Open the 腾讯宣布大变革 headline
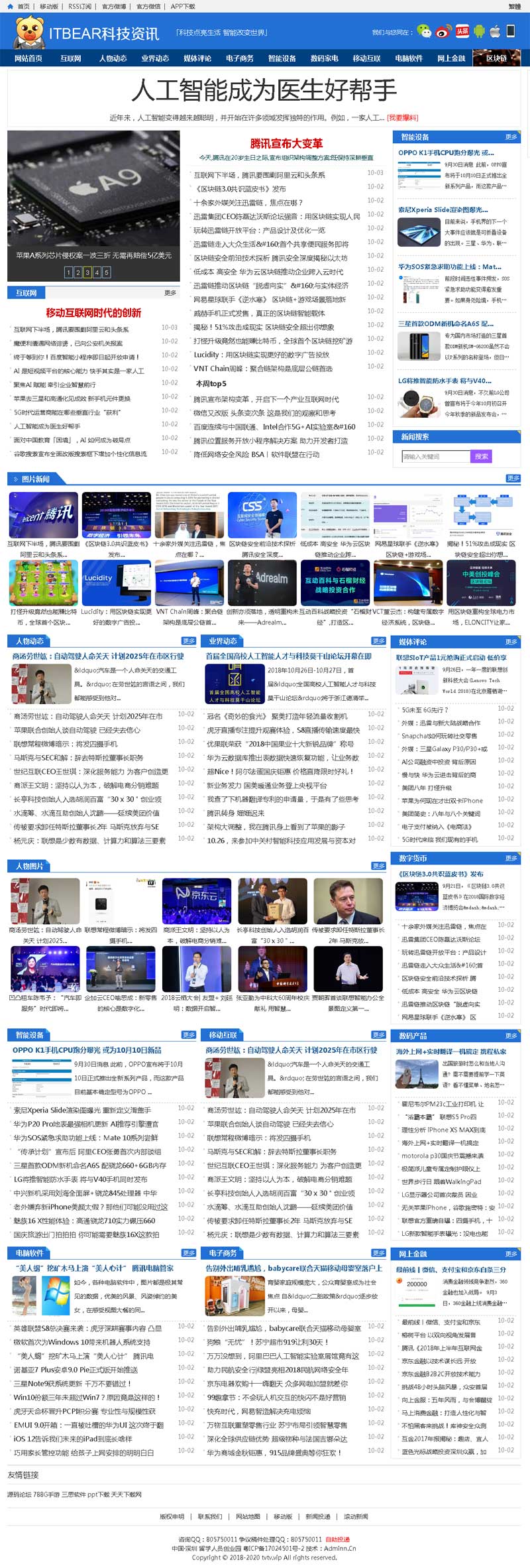 pyautogui.click(x=286, y=144)
